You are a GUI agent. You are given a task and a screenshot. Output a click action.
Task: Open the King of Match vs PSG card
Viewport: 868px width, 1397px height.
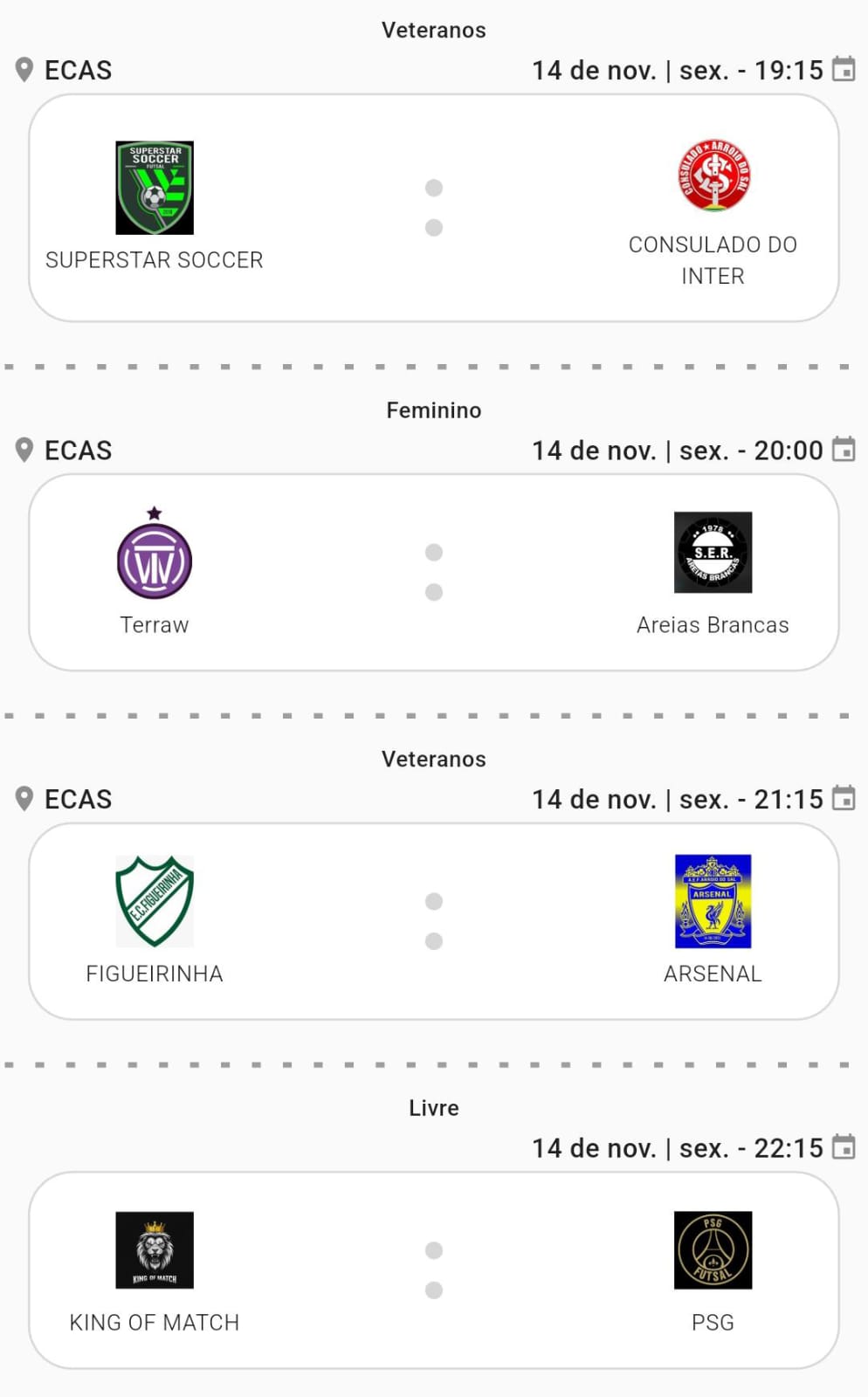[x=434, y=1270]
